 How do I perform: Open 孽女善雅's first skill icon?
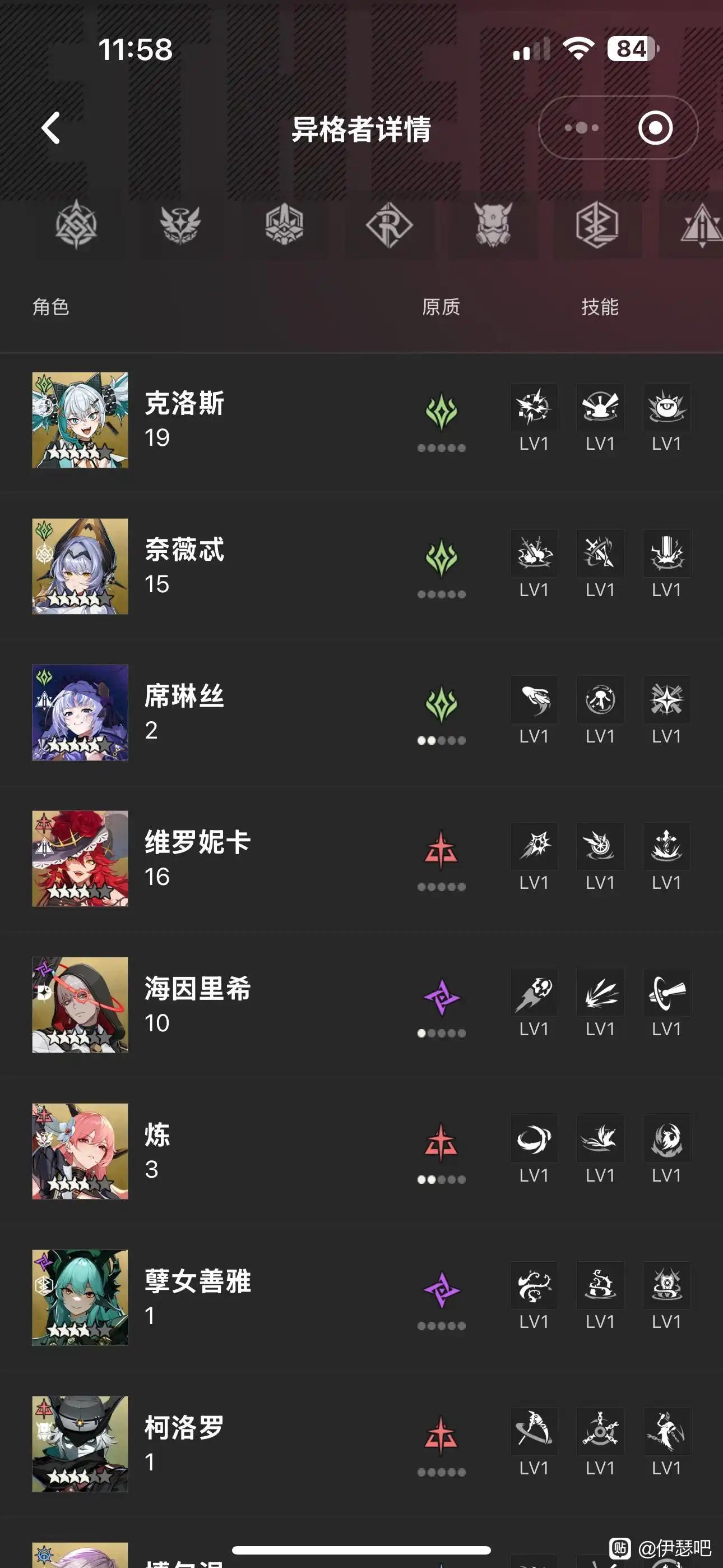point(534,1285)
